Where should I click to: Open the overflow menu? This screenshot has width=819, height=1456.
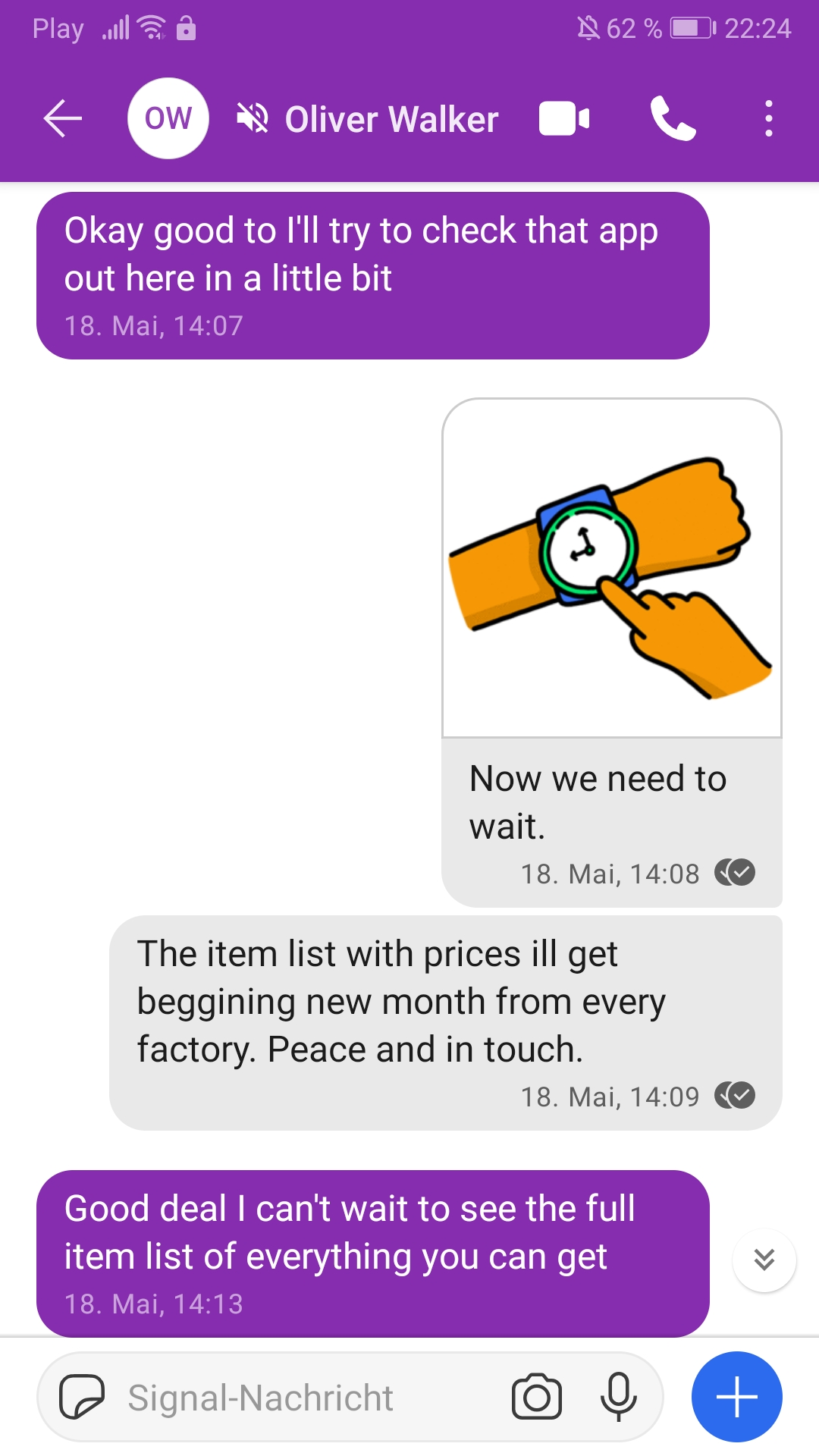click(x=768, y=119)
